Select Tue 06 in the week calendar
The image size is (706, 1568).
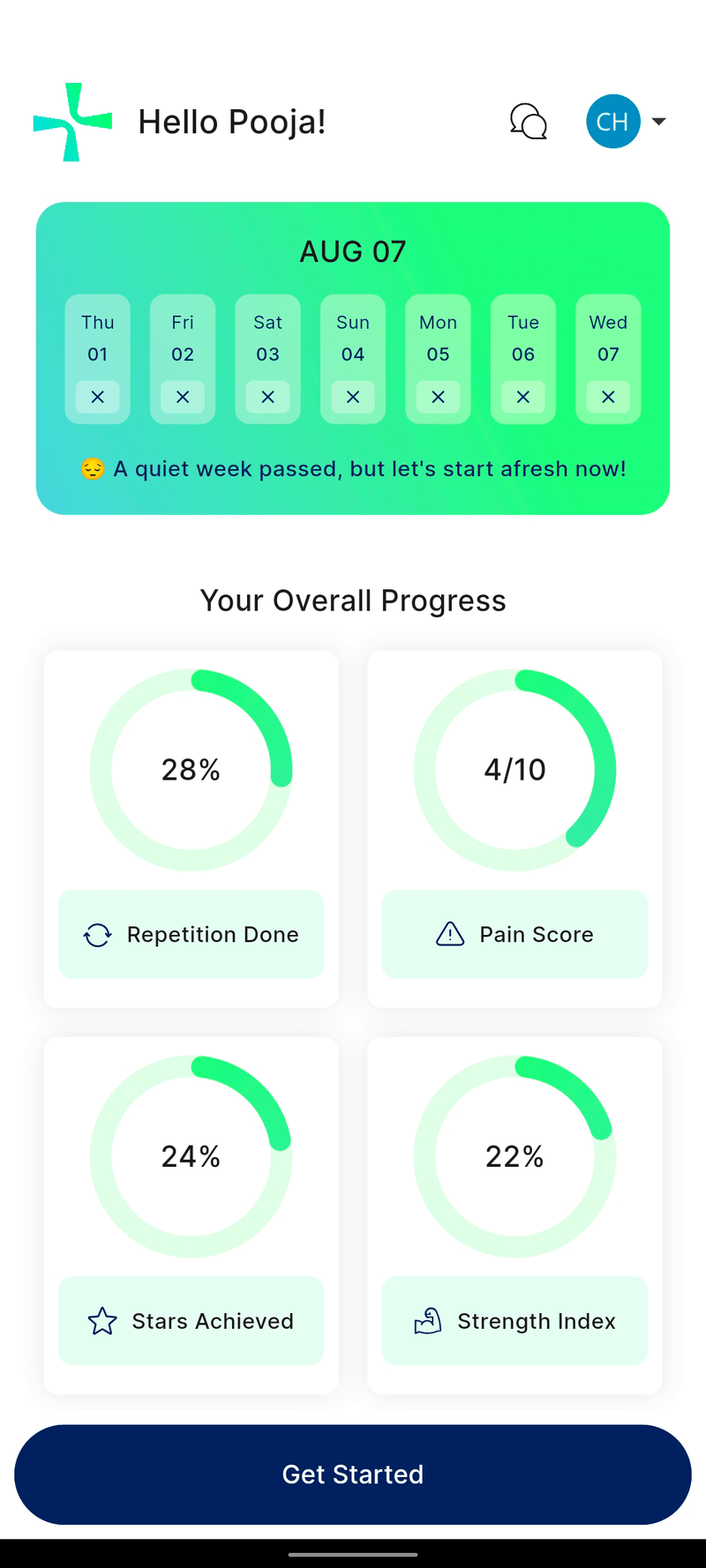pyautogui.click(x=523, y=359)
